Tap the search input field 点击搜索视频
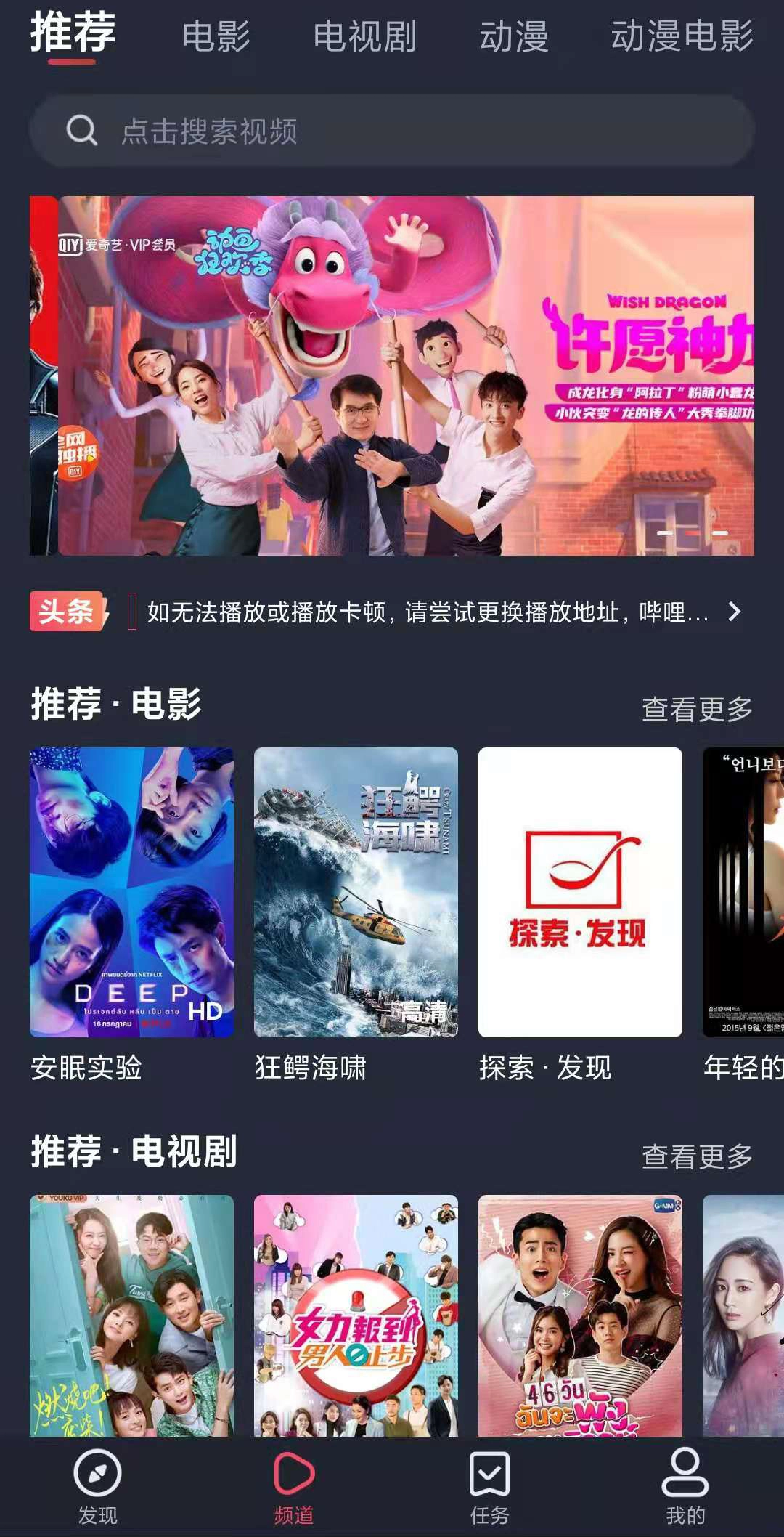Image resolution: width=784 pixels, height=1537 pixels. point(290,131)
